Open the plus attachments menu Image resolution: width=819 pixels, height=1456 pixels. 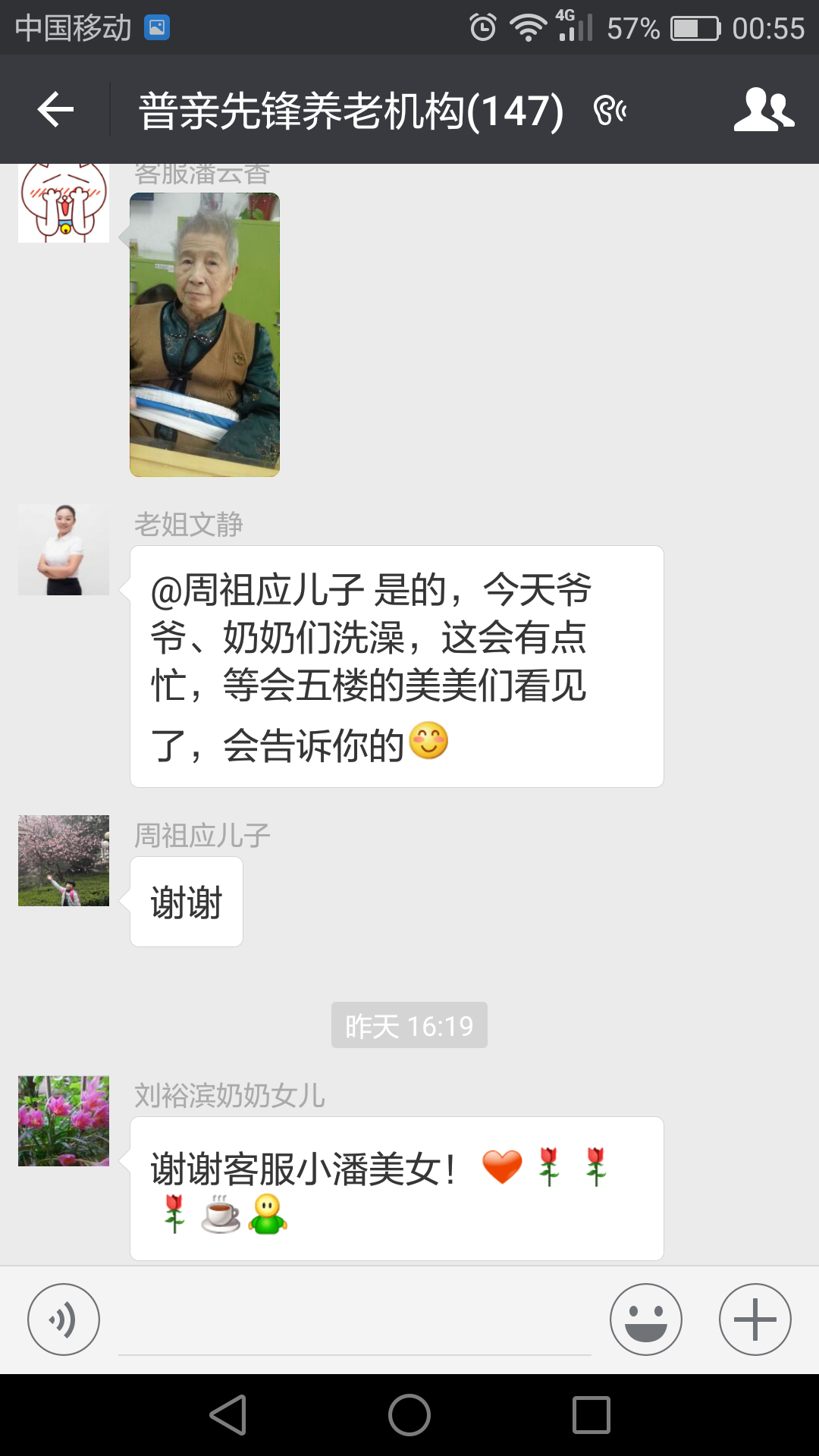point(755,1319)
